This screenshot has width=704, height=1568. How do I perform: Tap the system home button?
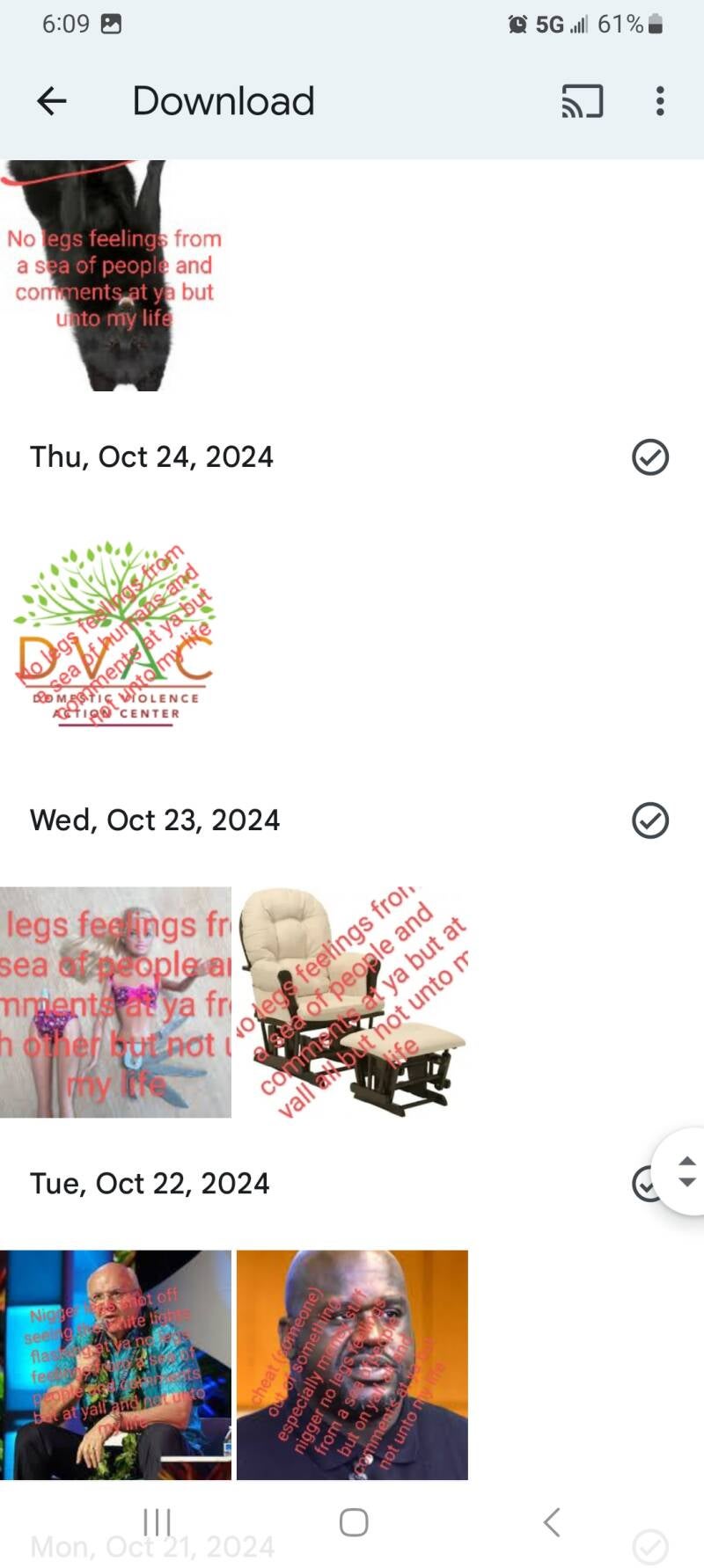pos(354,1522)
